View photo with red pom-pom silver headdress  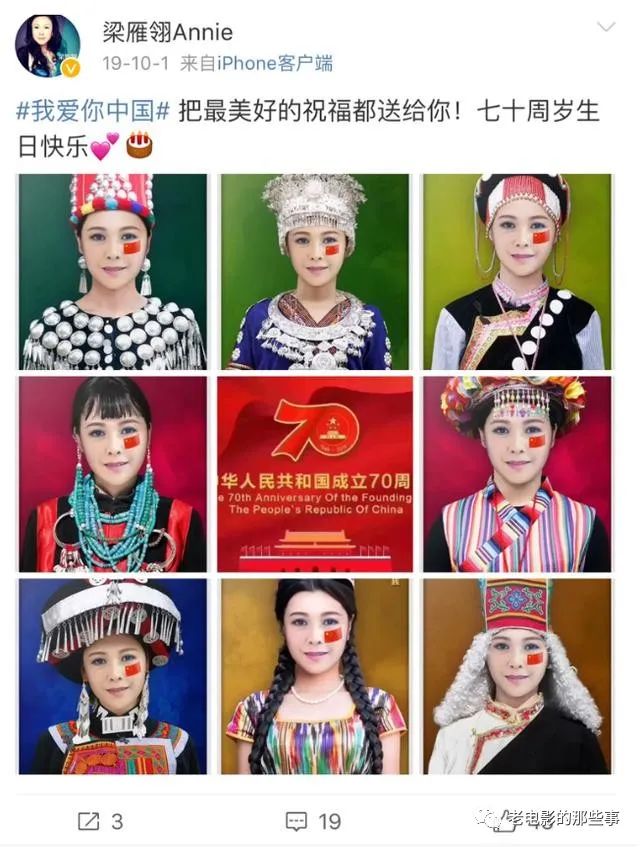(x=113, y=272)
